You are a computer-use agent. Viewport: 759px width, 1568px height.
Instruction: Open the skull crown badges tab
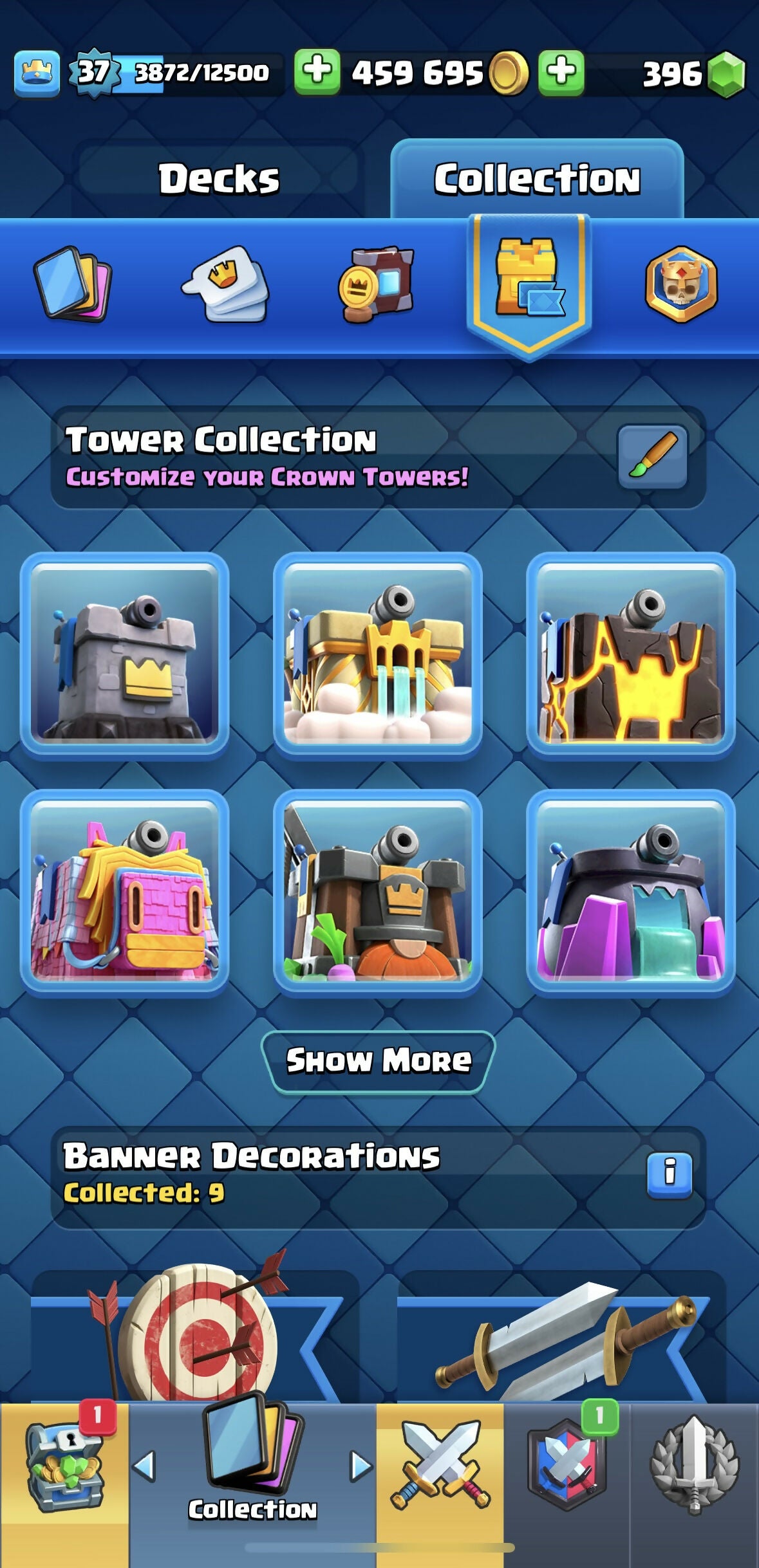tap(681, 284)
